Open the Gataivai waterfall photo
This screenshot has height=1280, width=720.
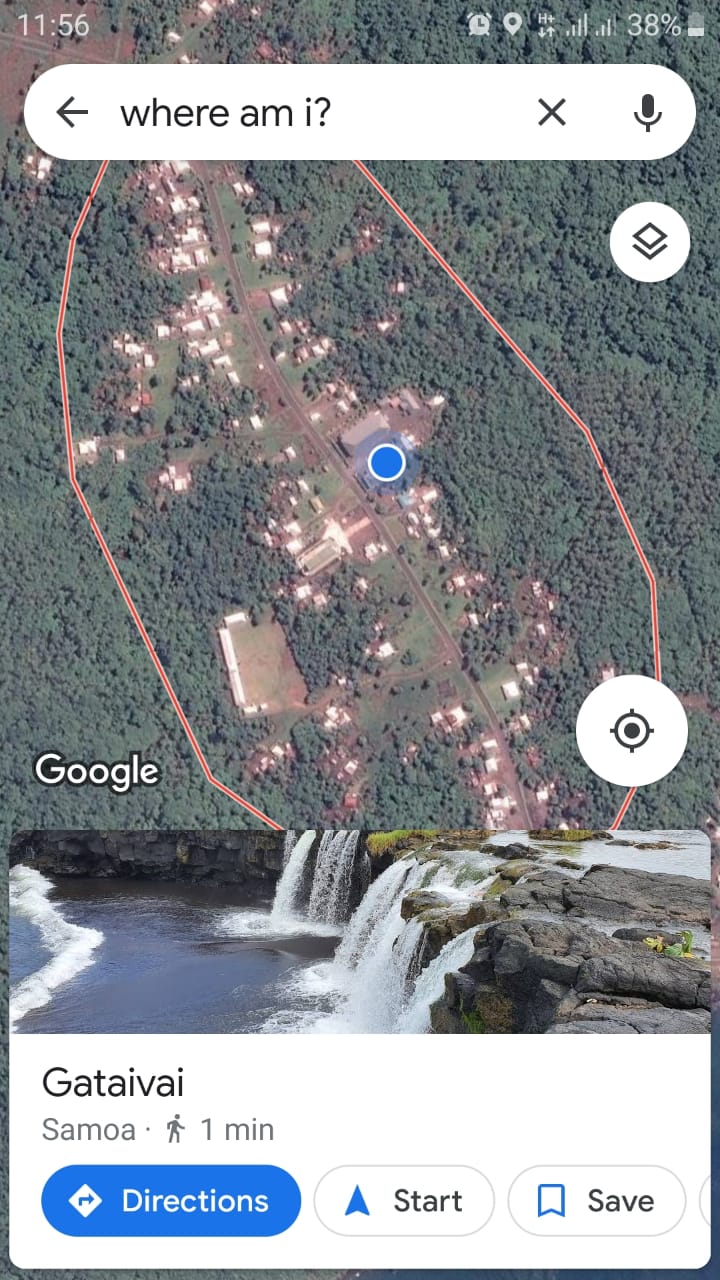[x=360, y=932]
